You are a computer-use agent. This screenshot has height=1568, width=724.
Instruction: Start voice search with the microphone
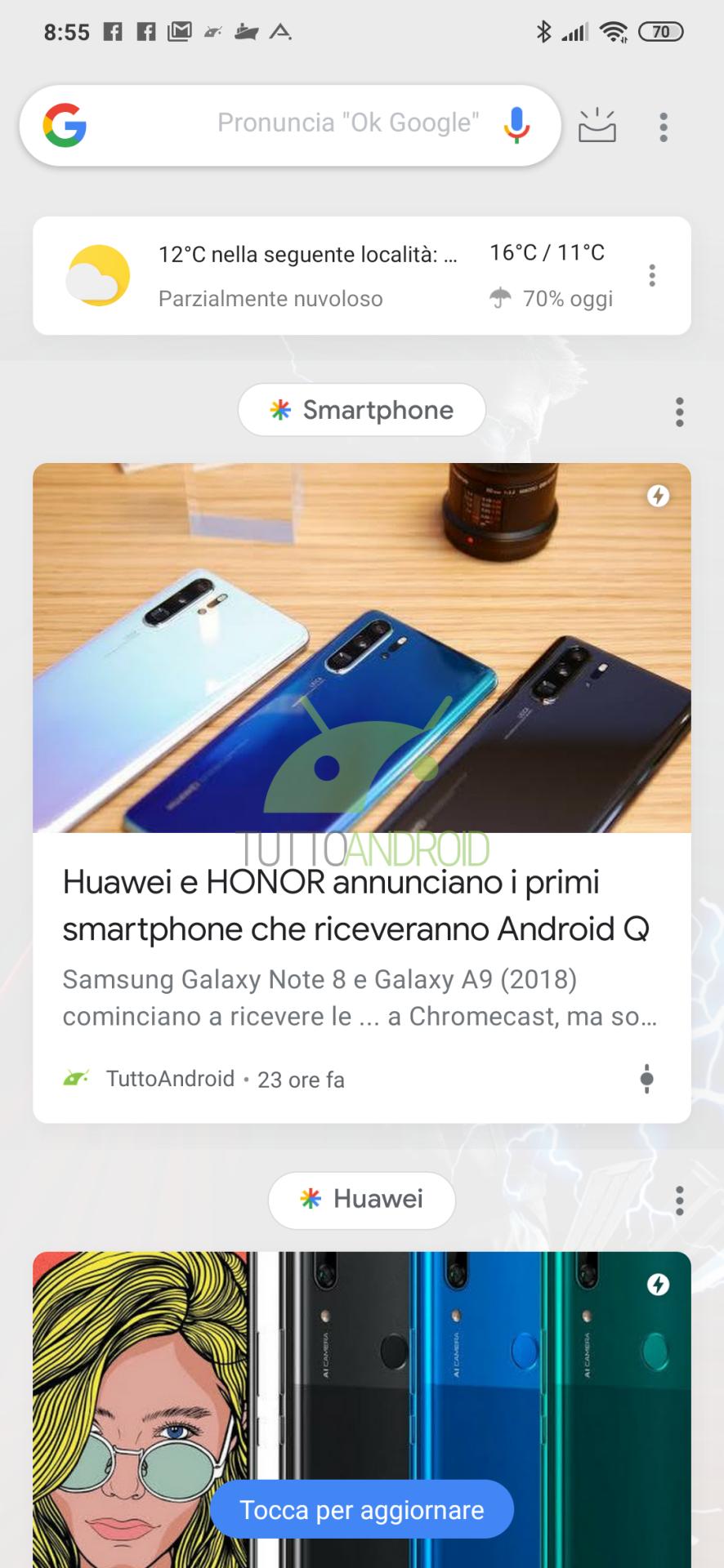coord(516,125)
